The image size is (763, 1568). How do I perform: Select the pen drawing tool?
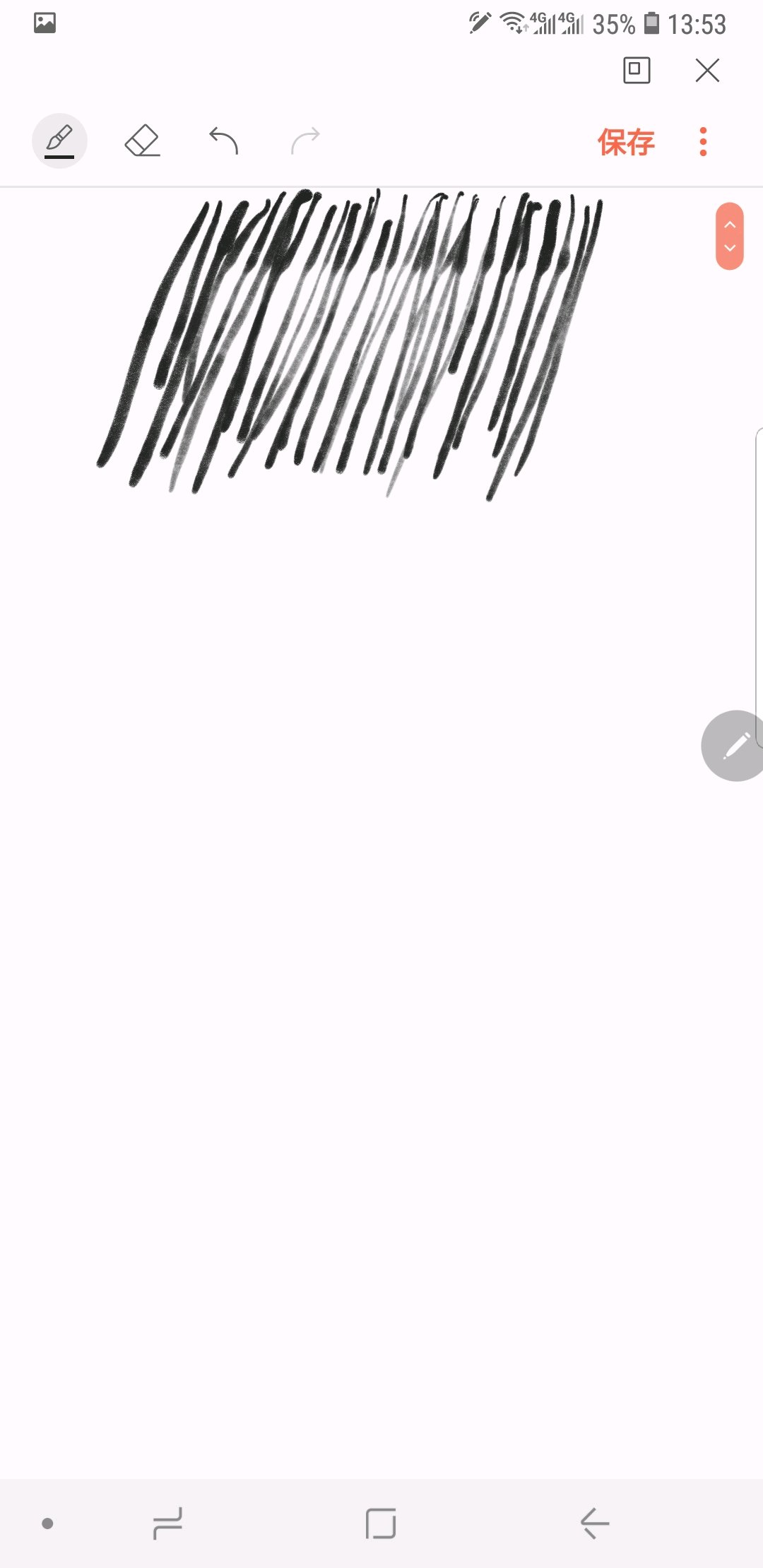coord(59,141)
